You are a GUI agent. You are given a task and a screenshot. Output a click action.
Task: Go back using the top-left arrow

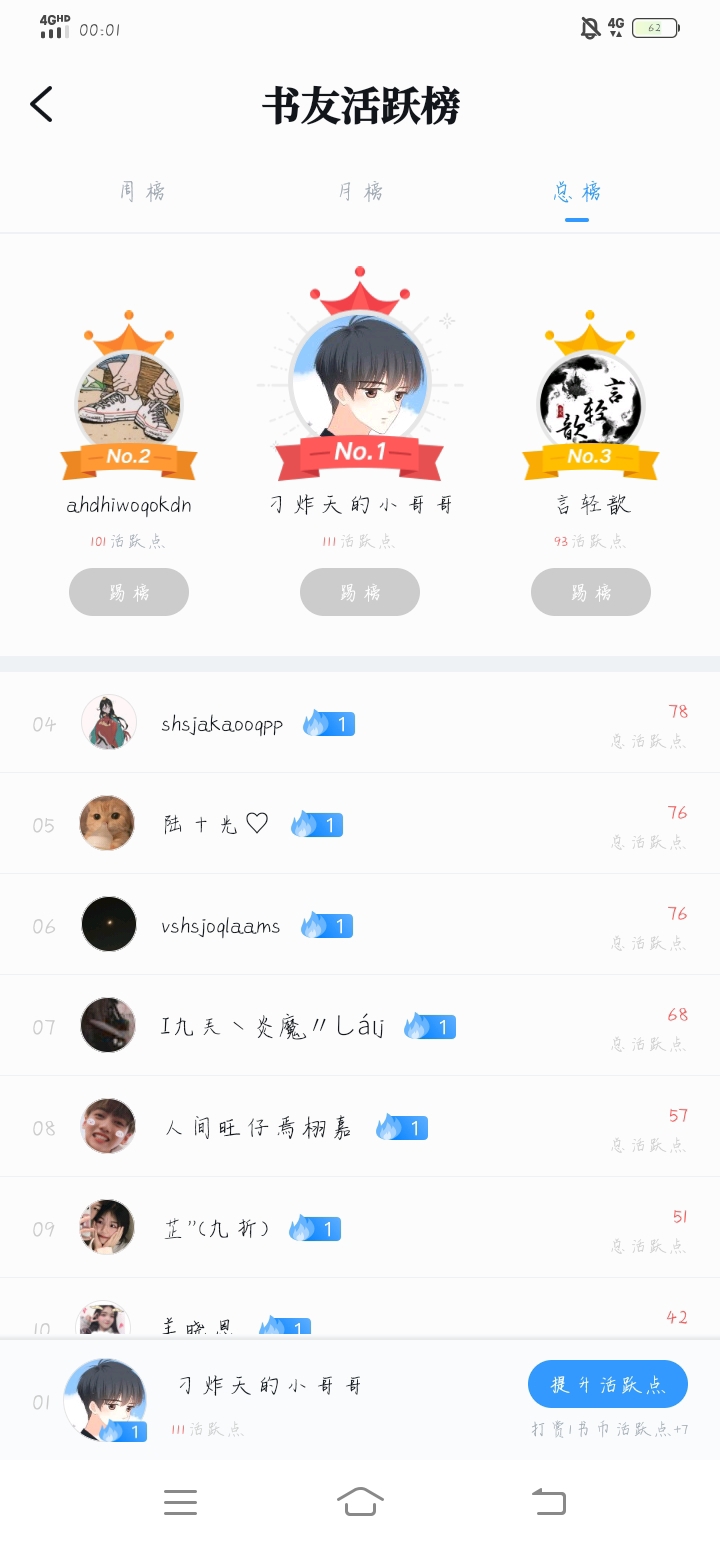click(41, 104)
